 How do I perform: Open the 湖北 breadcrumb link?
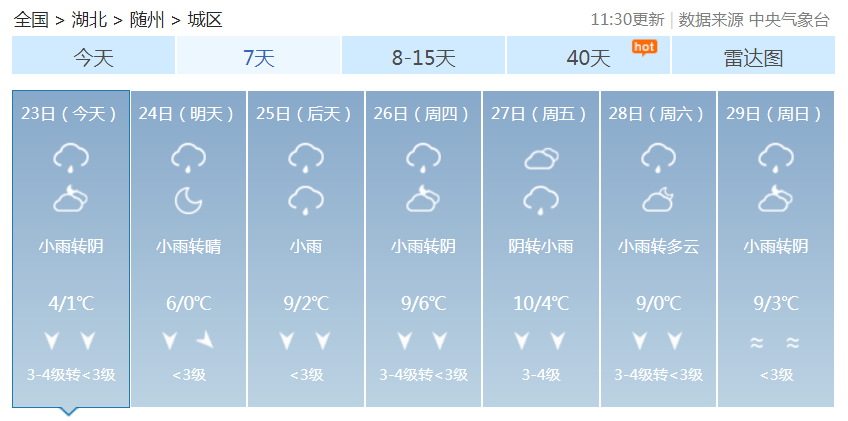tap(88, 19)
